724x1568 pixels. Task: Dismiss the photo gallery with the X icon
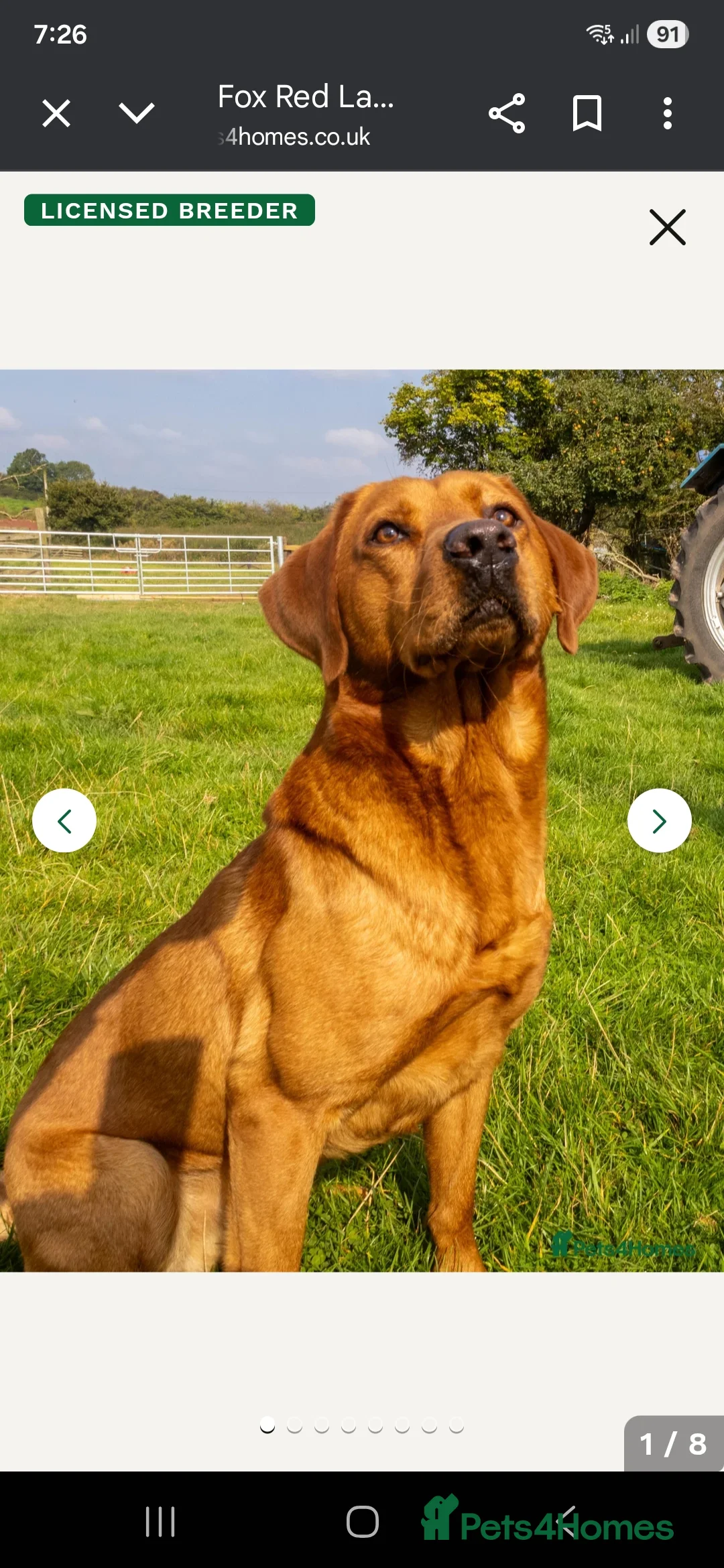667,228
